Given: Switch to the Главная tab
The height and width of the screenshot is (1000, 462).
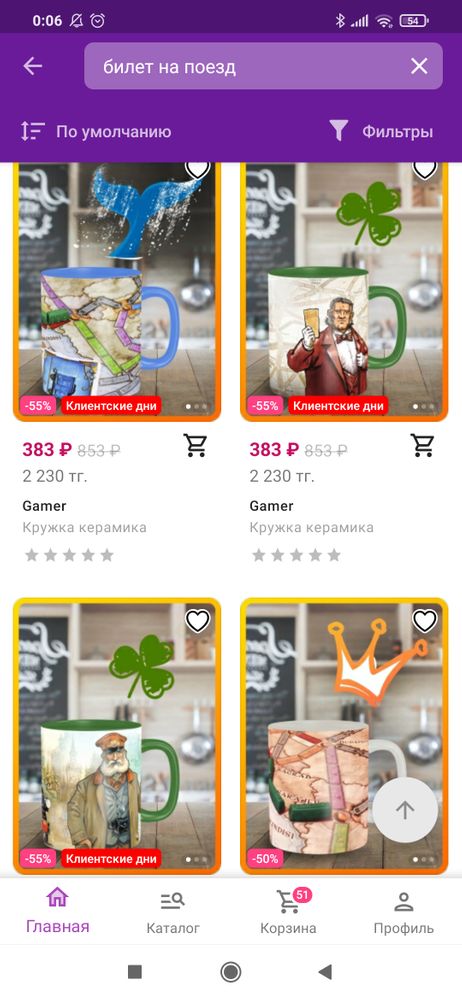Looking at the screenshot, I should [57, 912].
